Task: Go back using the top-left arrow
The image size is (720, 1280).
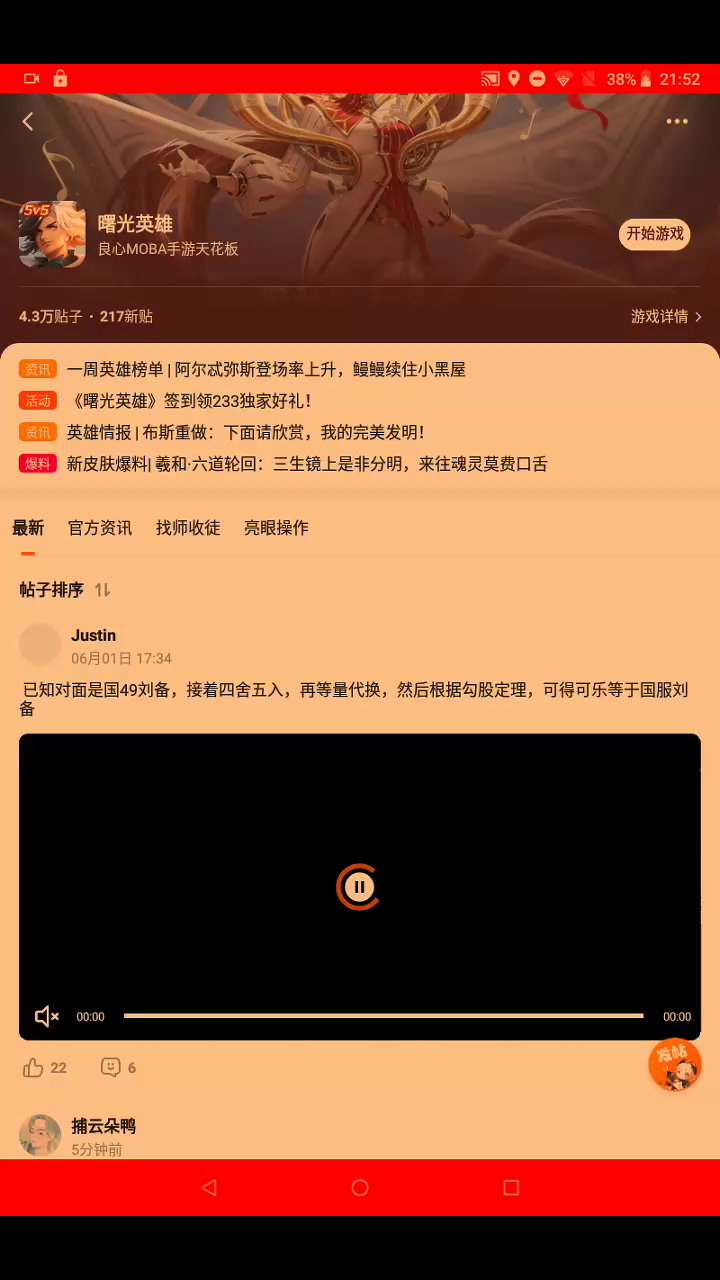Action: click(x=28, y=121)
